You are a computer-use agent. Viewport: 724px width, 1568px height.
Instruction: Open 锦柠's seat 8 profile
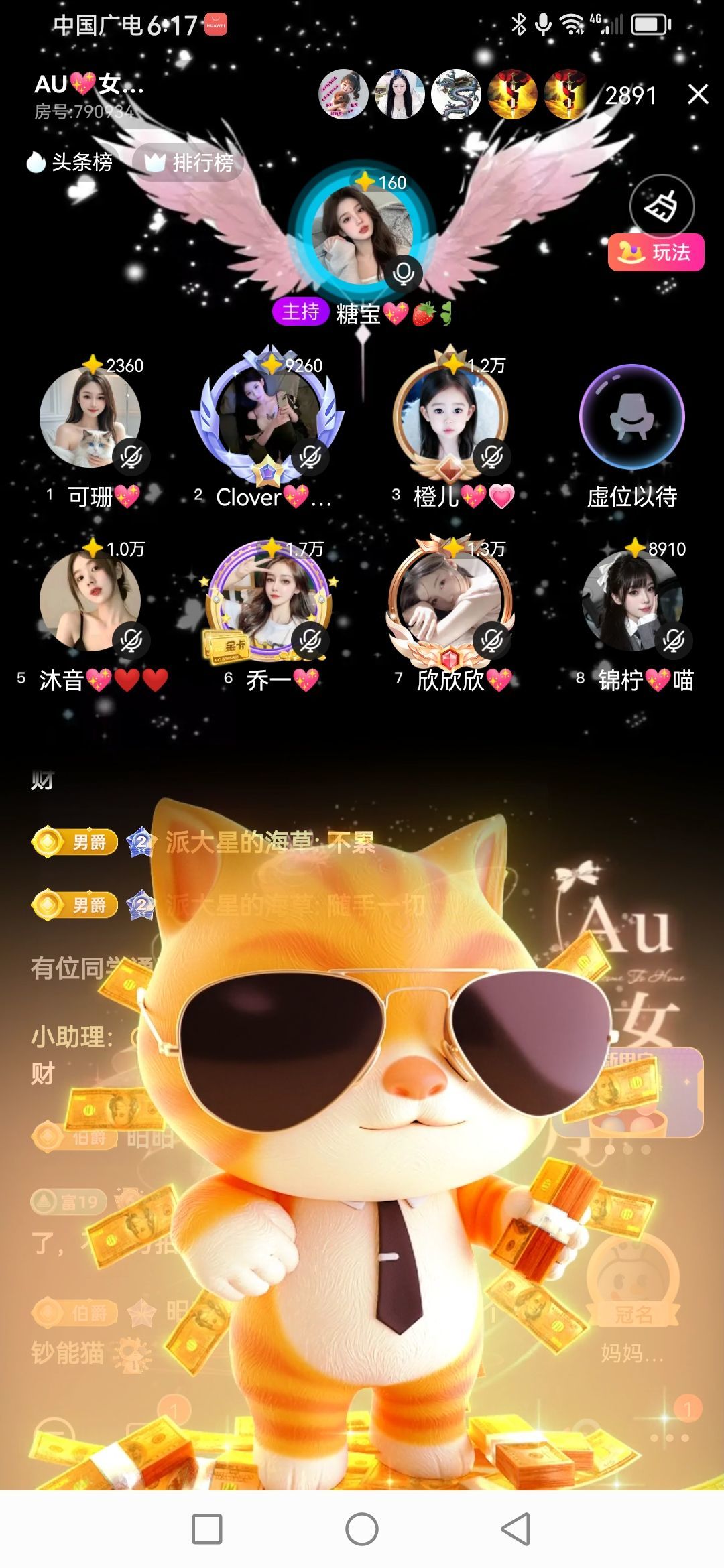click(631, 601)
